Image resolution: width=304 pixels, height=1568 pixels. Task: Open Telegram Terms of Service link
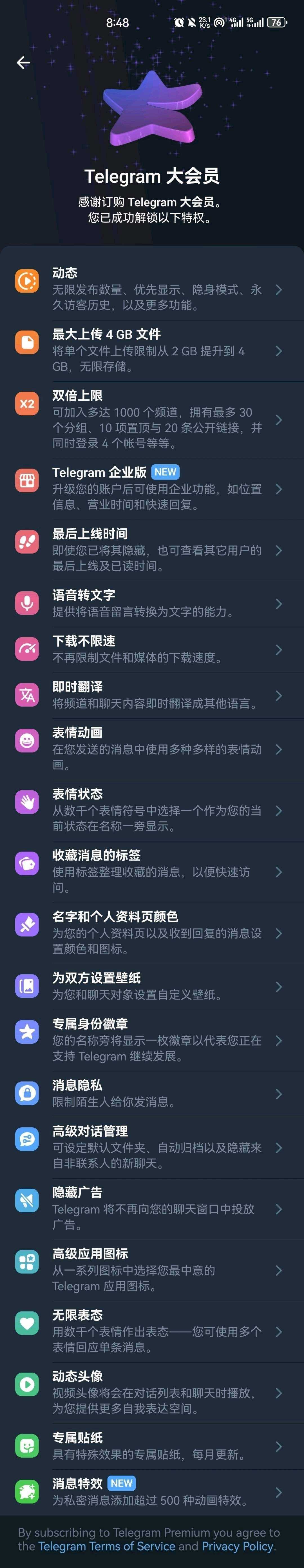pyautogui.click(x=106, y=1546)
